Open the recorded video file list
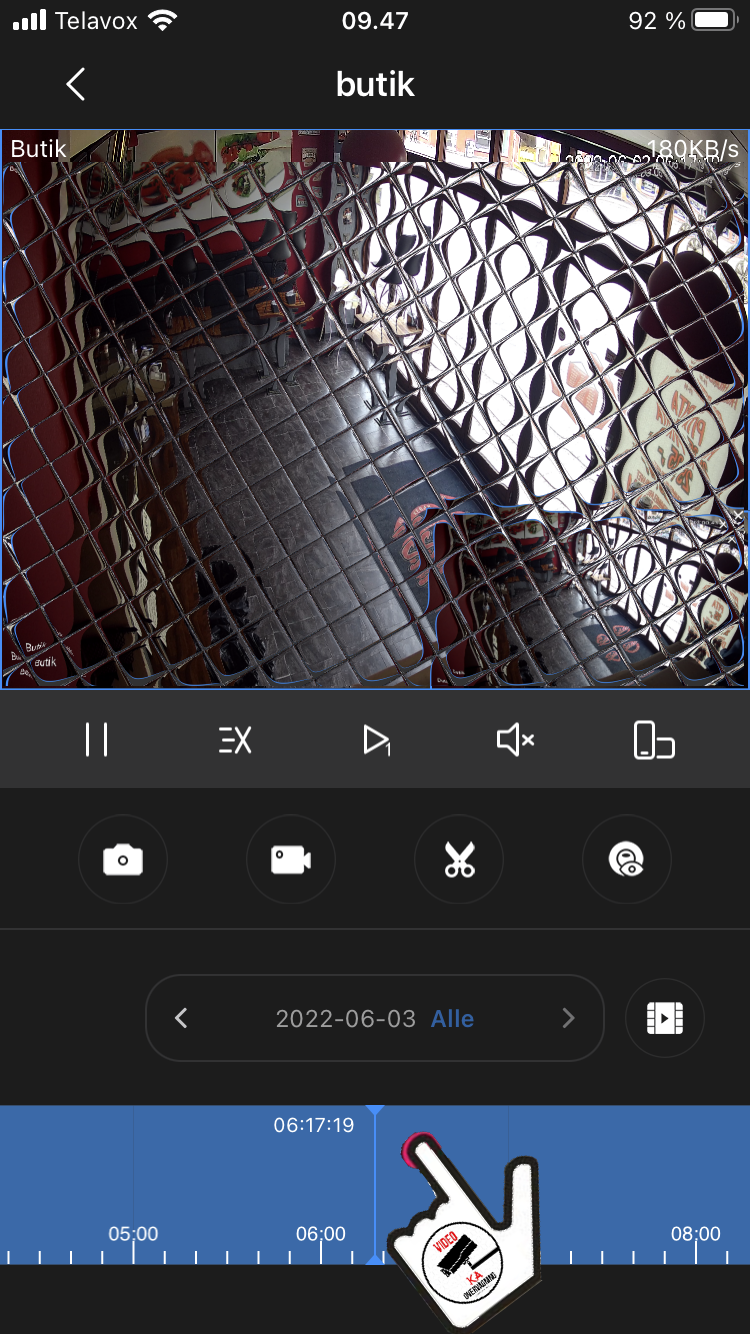 (665, 1018)
